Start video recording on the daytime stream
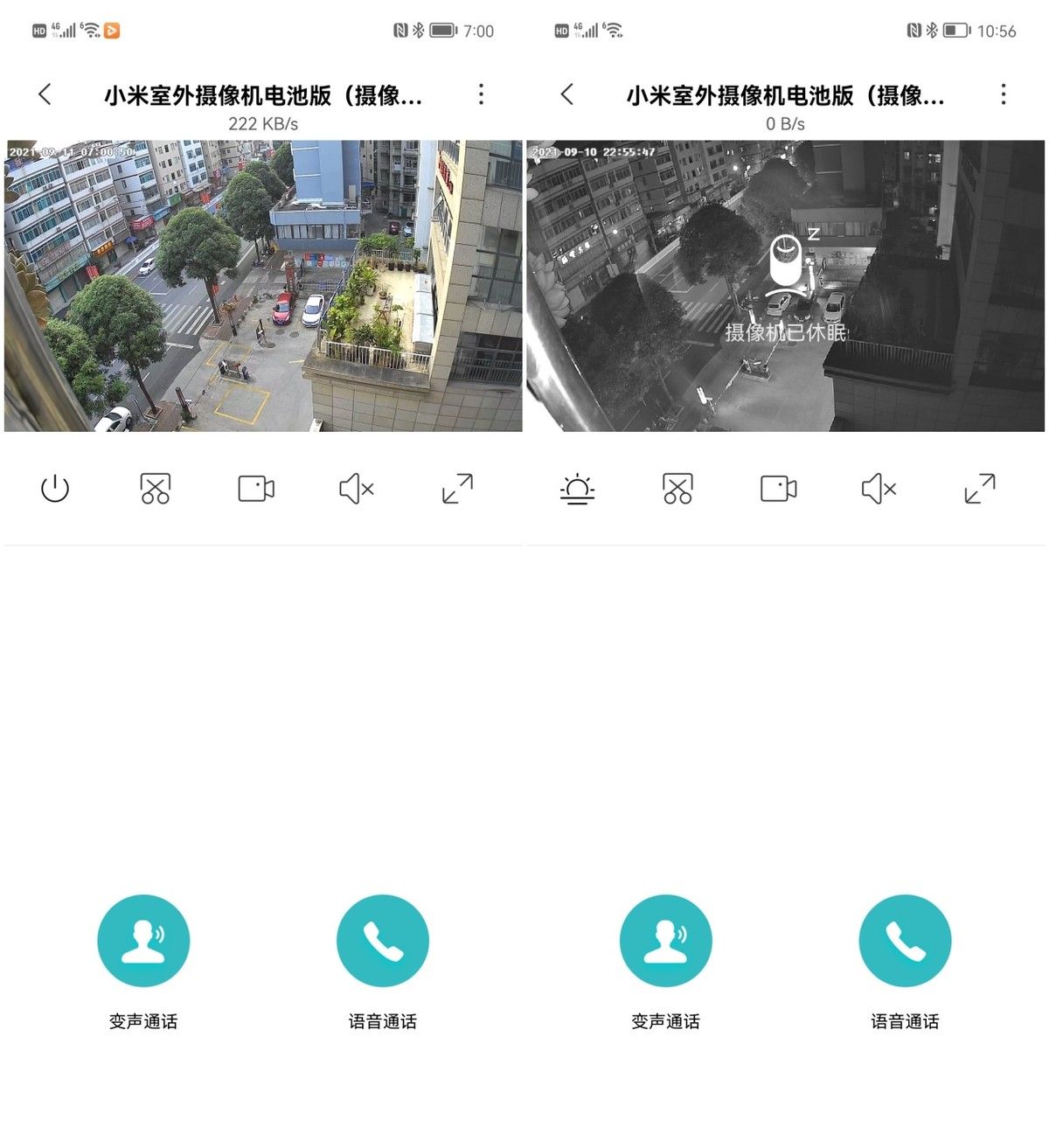Screen dimensions: 1049x1148 click(256, 488)
